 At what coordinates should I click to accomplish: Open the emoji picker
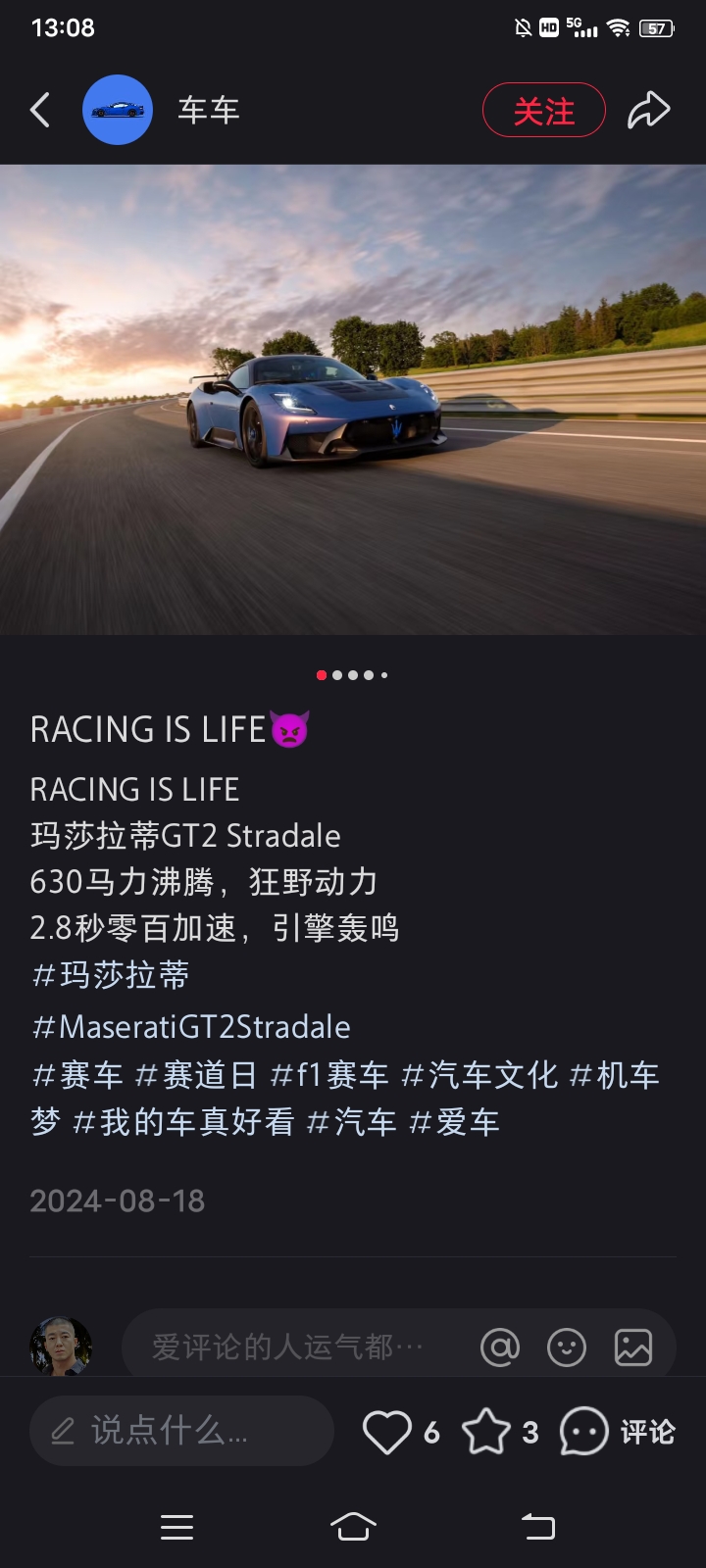567,1347
